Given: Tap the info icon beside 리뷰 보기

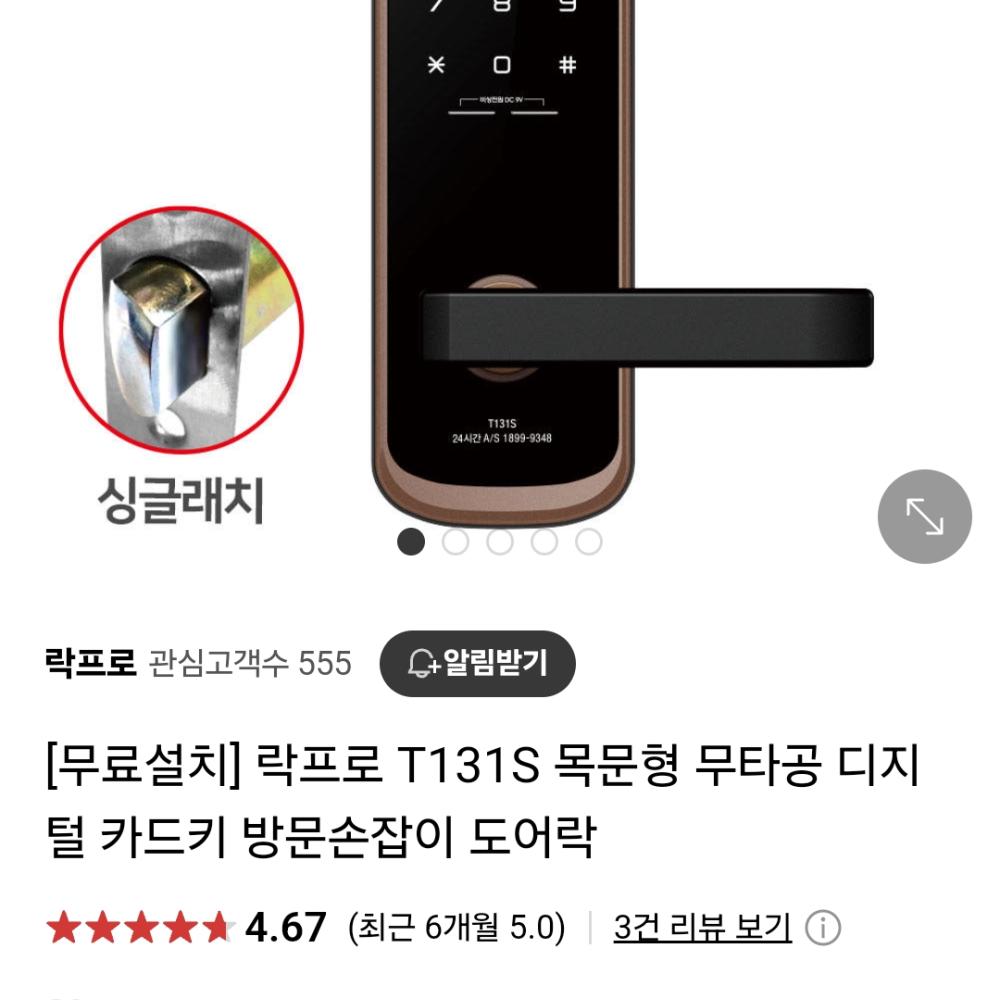Looking at the screenshot, I should click(822, 929).
